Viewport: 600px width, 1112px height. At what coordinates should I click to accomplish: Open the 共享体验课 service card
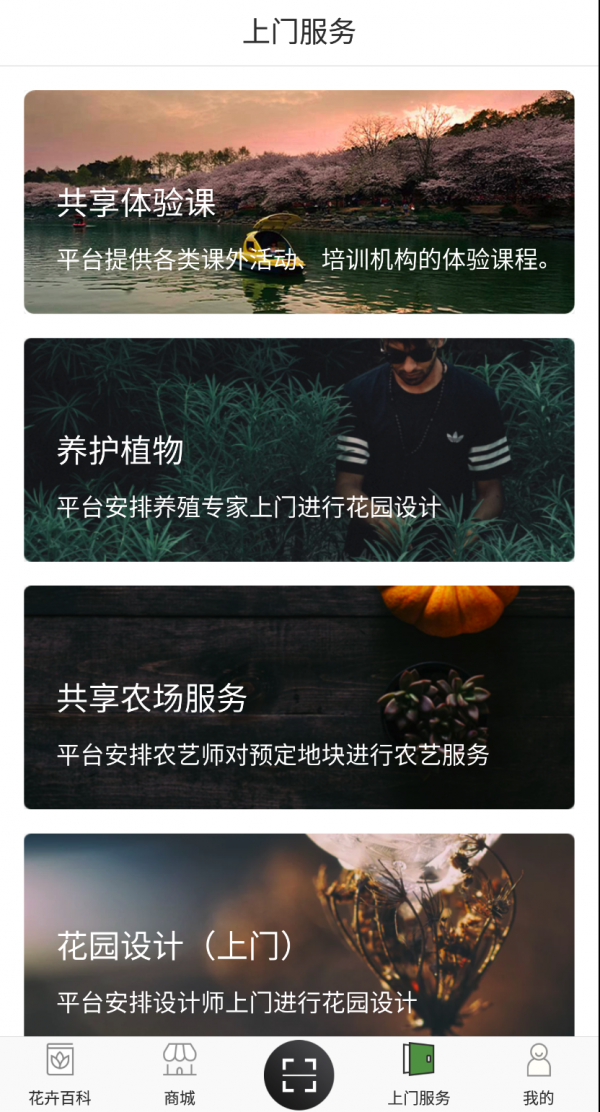pos(299,202)
